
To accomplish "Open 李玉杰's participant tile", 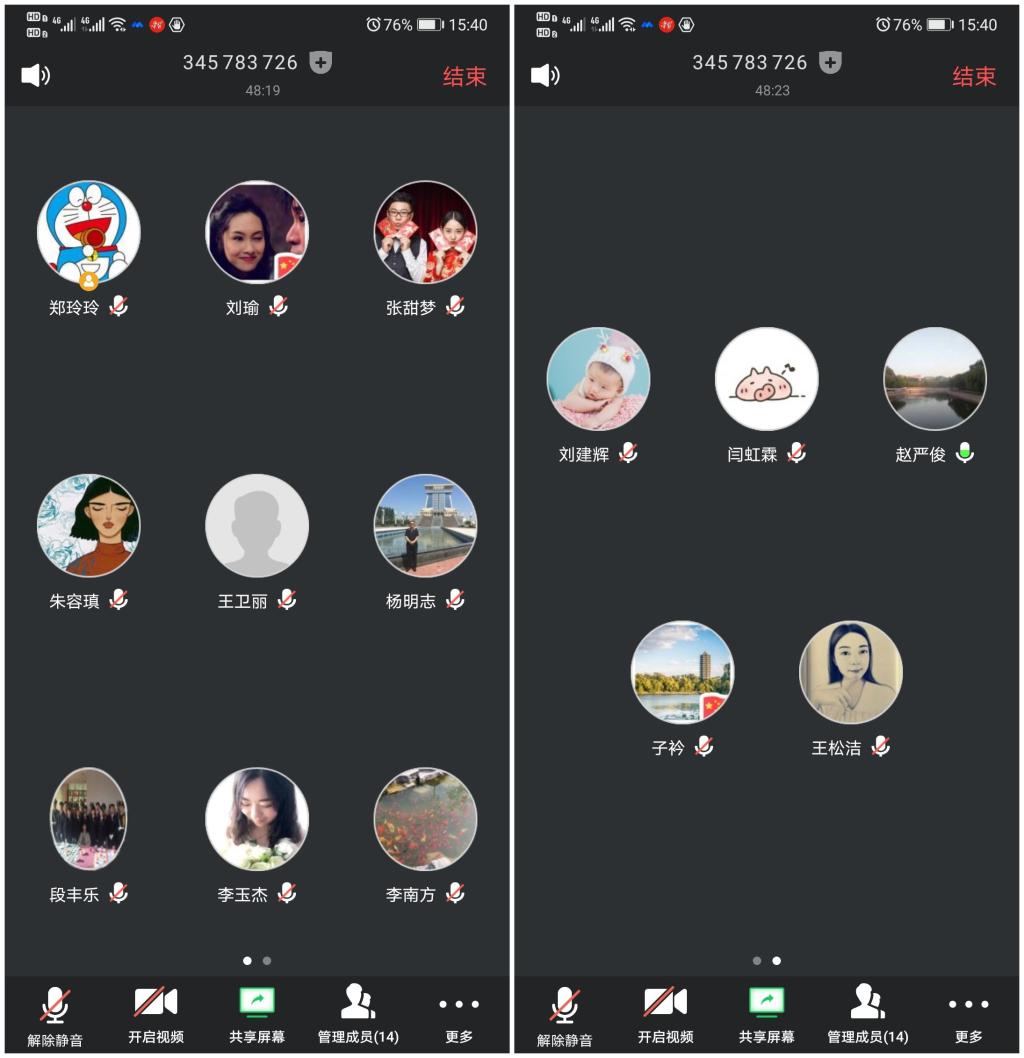I will pos(257,819).
